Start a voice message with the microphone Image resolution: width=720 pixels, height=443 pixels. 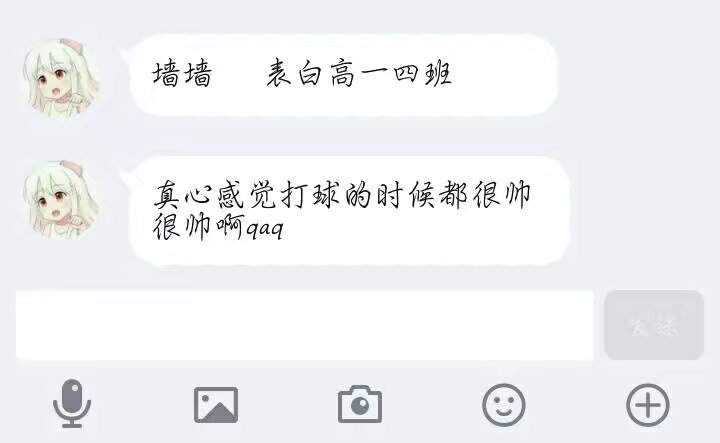pos(72,404)
